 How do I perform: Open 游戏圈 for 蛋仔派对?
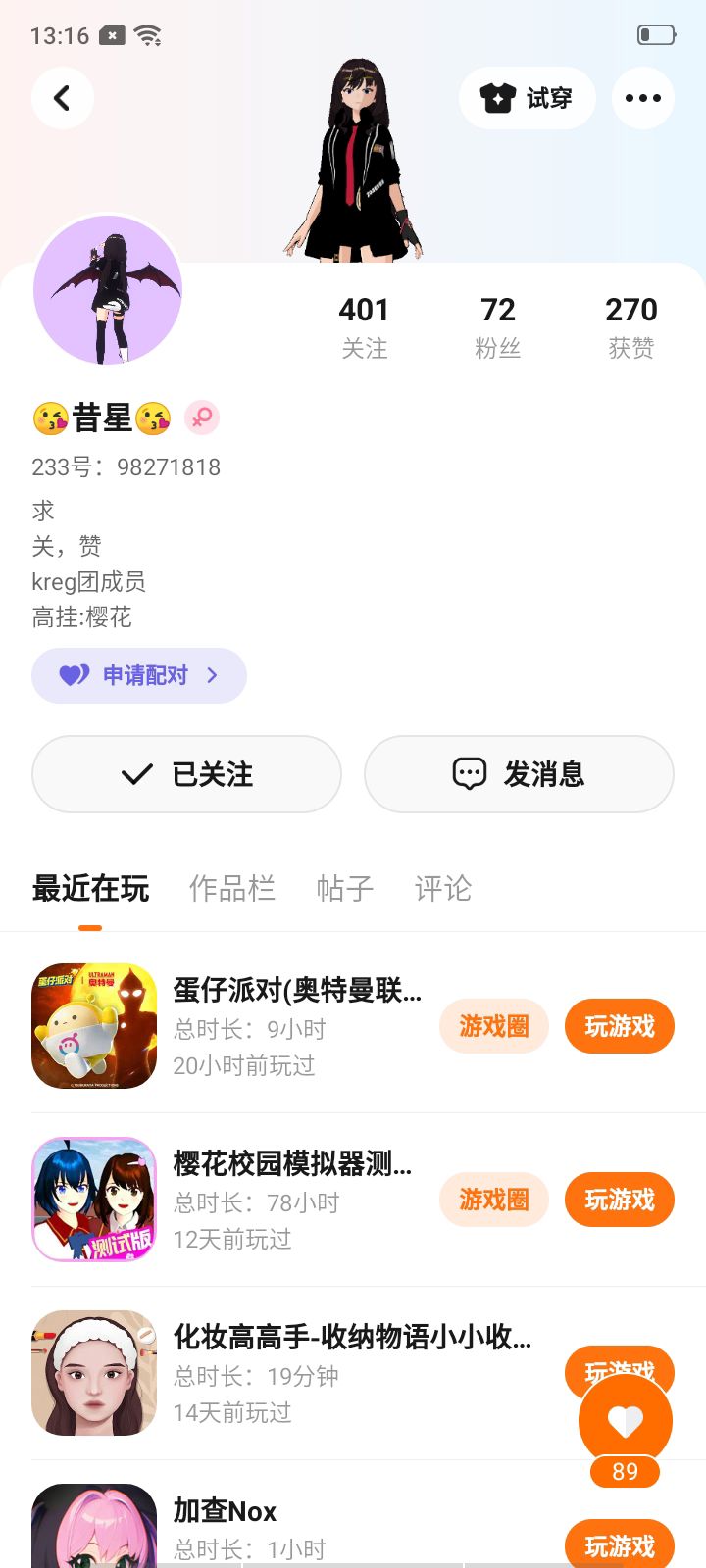[494, 1026]
